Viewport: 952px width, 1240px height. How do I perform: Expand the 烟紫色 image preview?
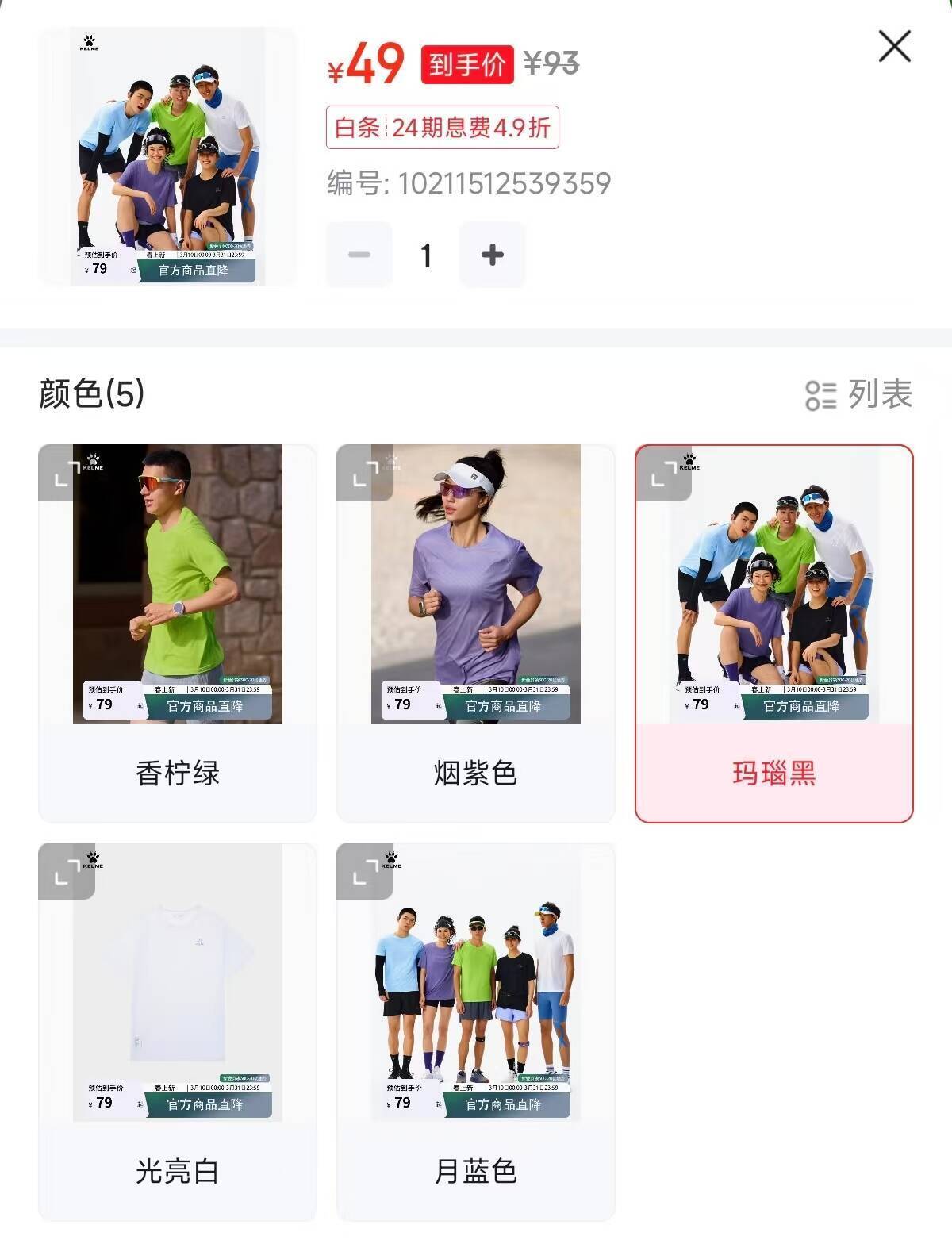coord(363,476)
